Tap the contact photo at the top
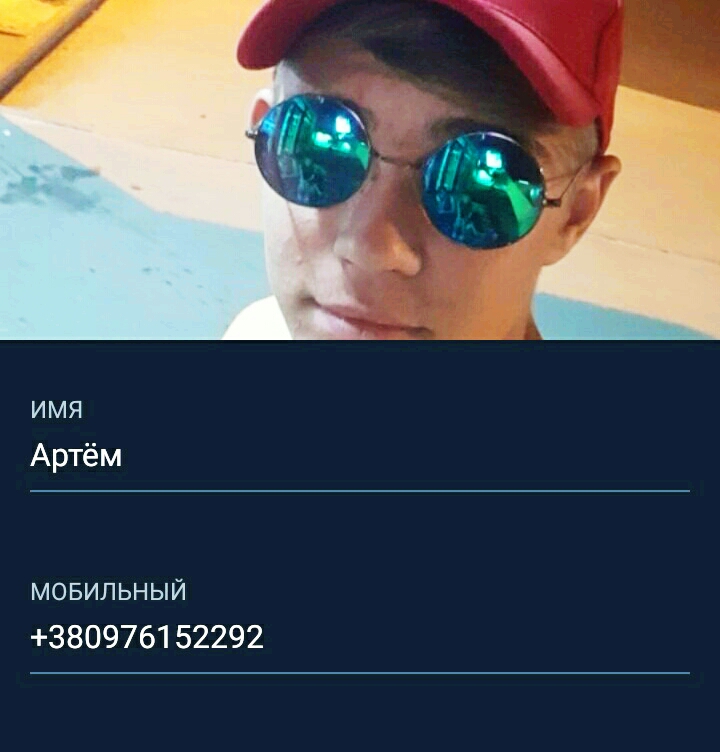Viewport: 720px width, 752px height. [359, 170]
